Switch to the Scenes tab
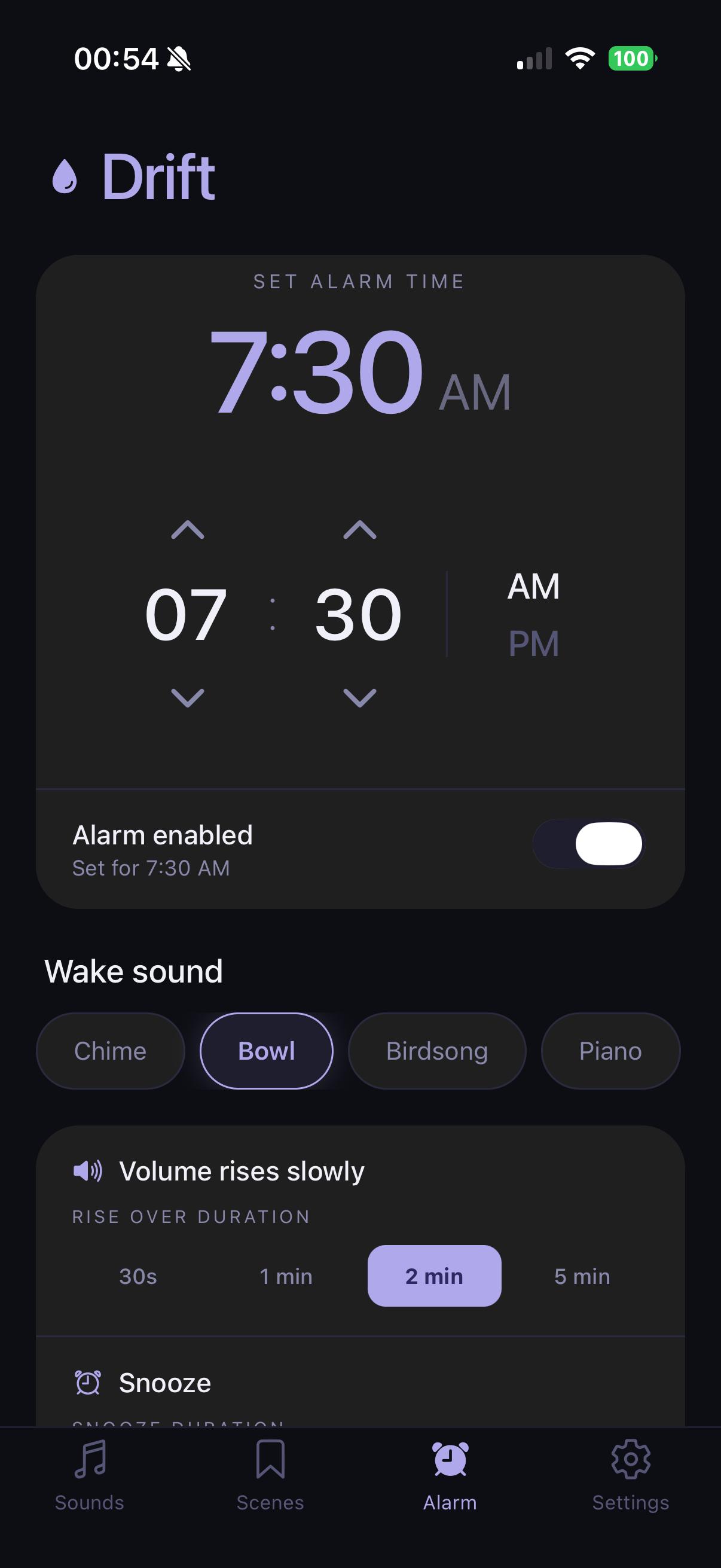 coord(270,1475)
